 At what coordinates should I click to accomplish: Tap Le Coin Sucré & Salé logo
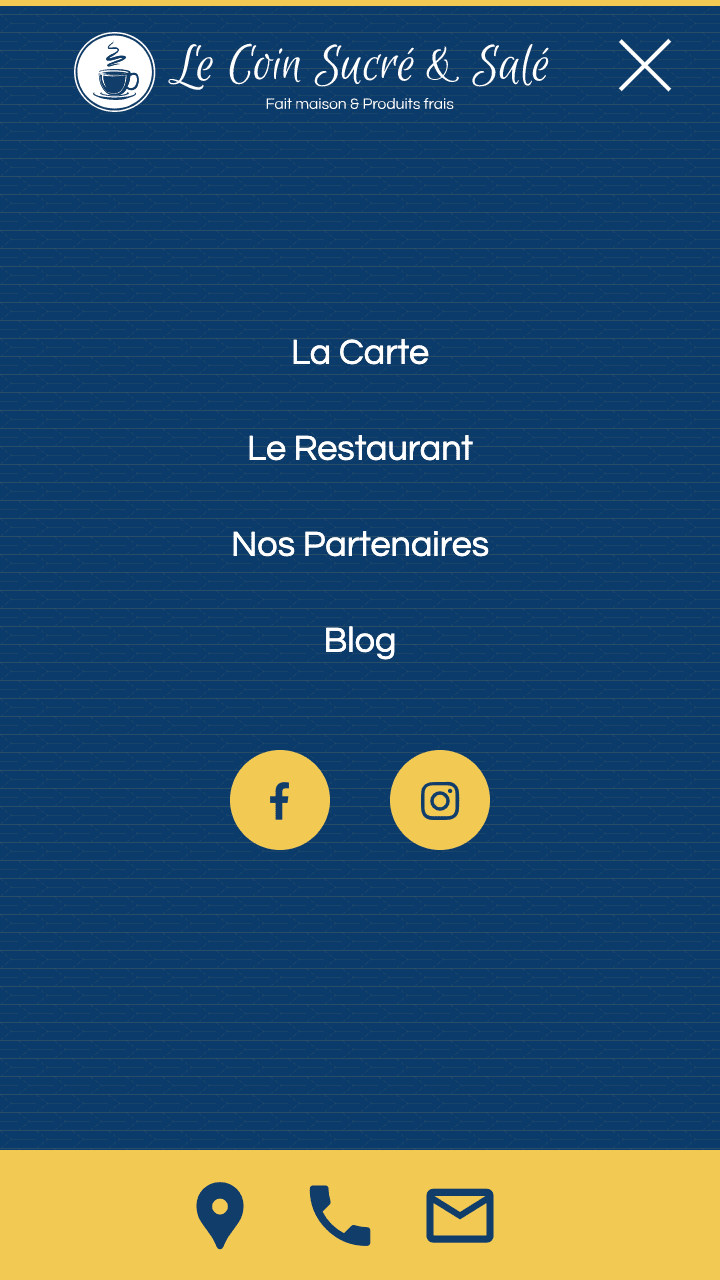312,72
